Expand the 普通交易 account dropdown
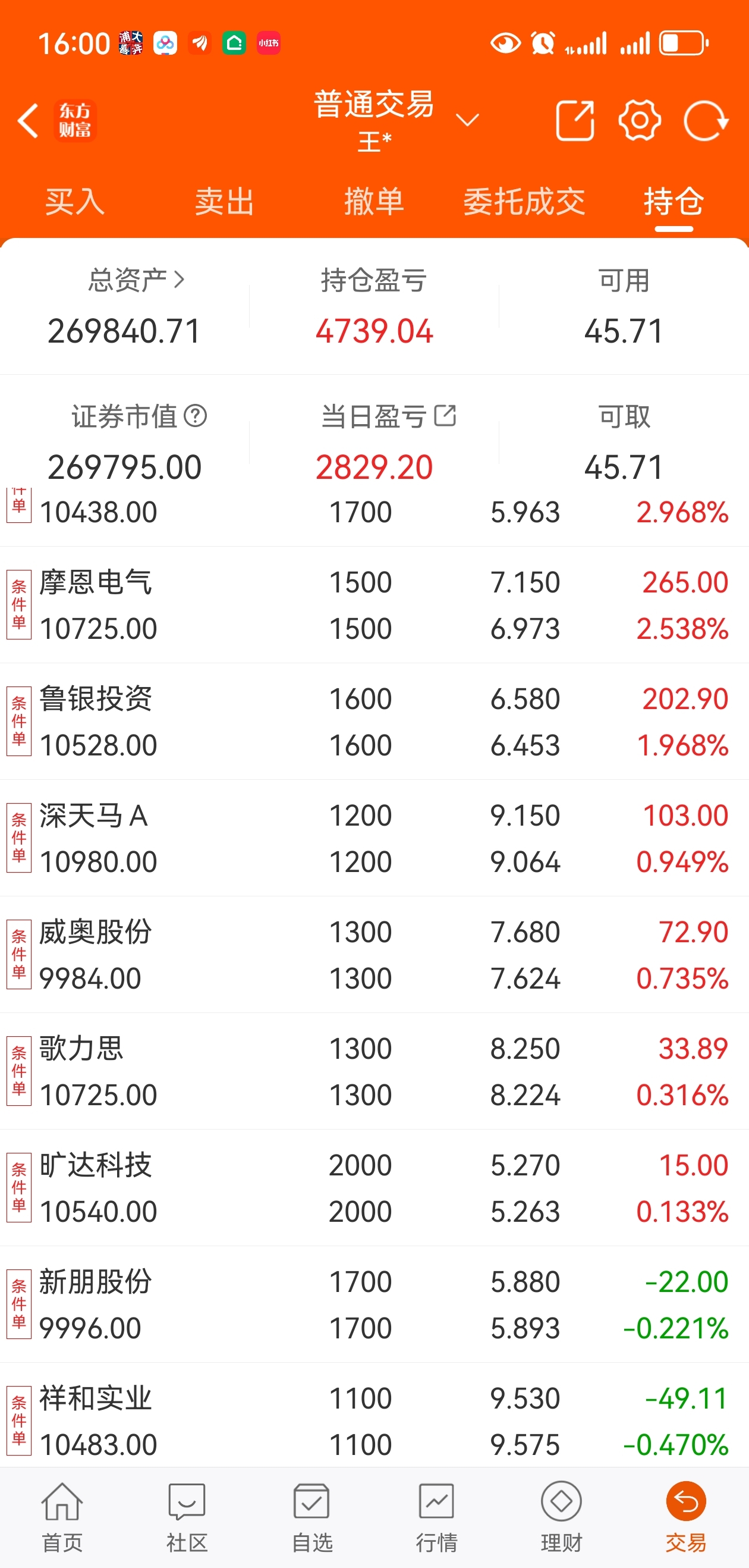This screenshot has width=749, height=1568. click(x=467, y=120)
